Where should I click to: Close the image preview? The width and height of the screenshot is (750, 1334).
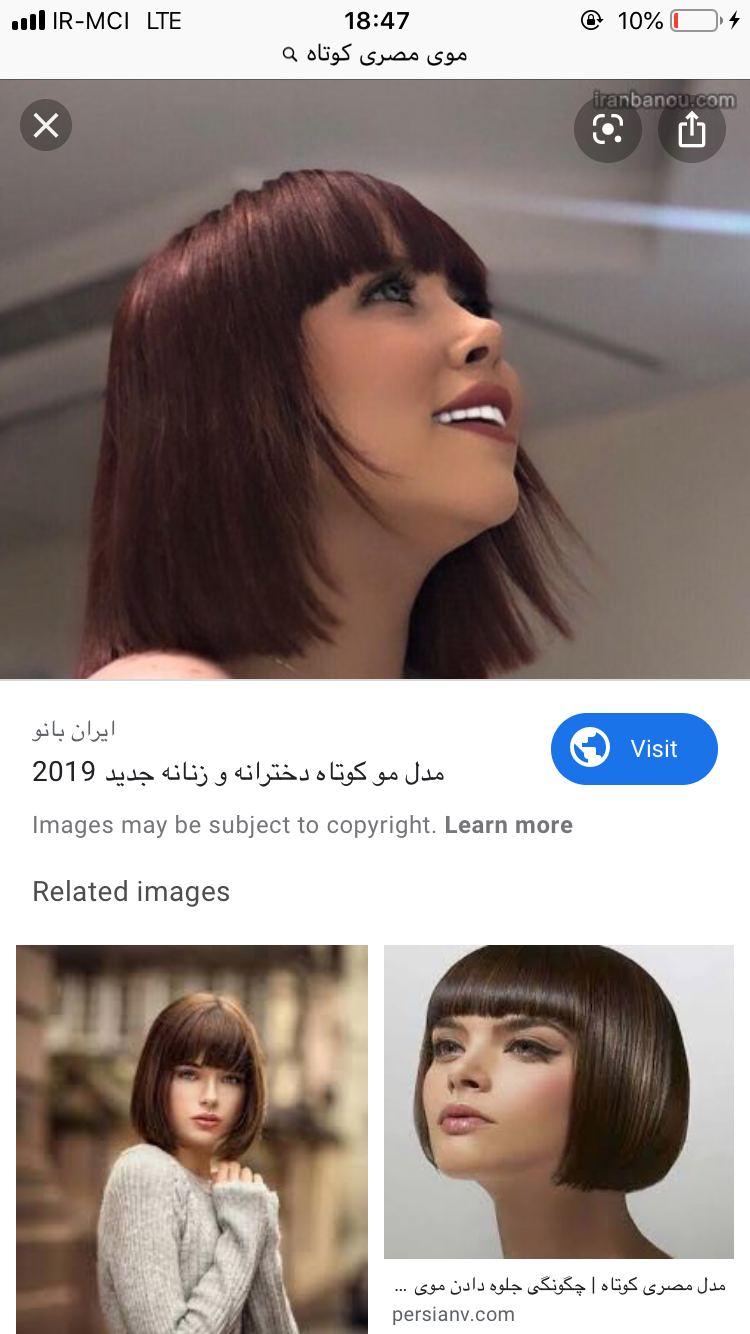[46, 126]
